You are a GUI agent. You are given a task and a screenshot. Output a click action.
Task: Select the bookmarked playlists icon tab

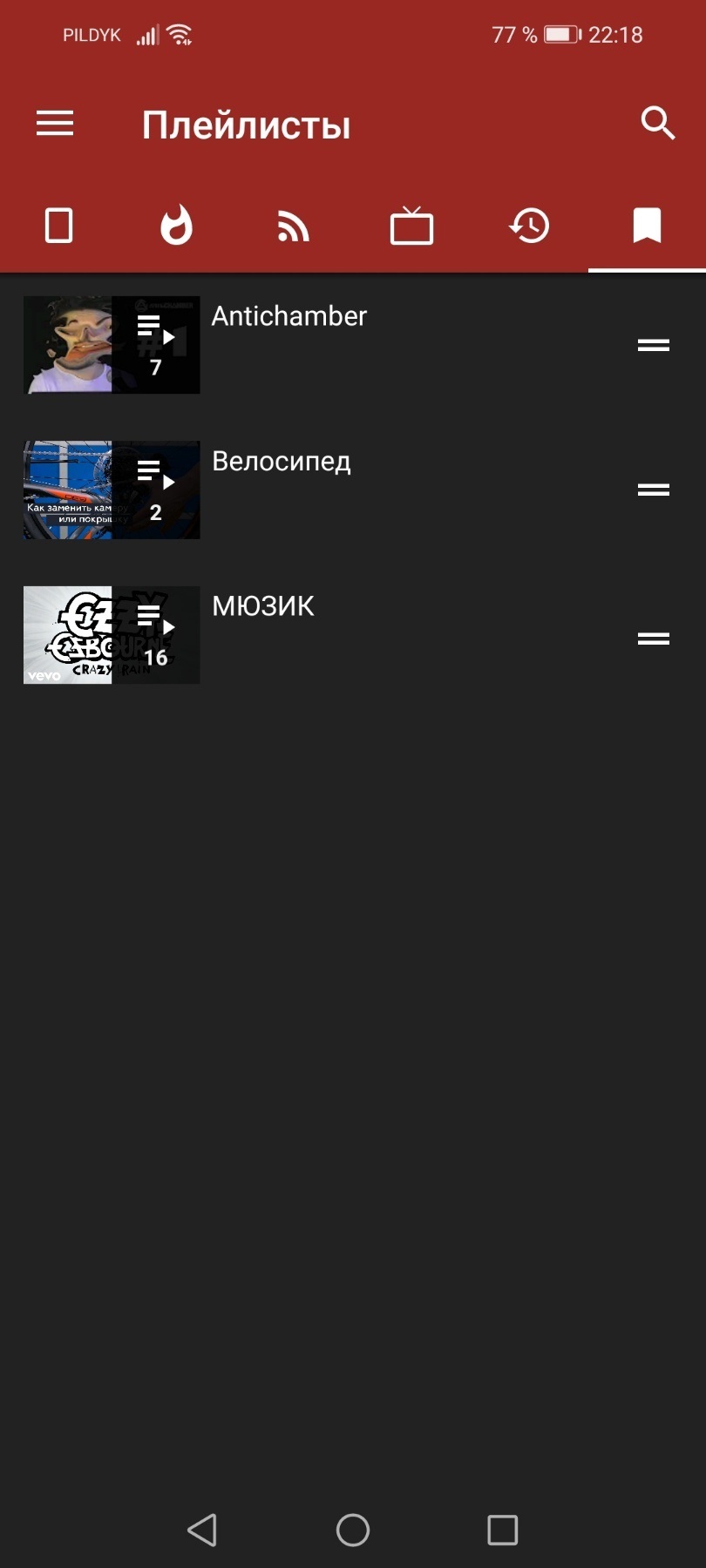[x=647, y=226]
